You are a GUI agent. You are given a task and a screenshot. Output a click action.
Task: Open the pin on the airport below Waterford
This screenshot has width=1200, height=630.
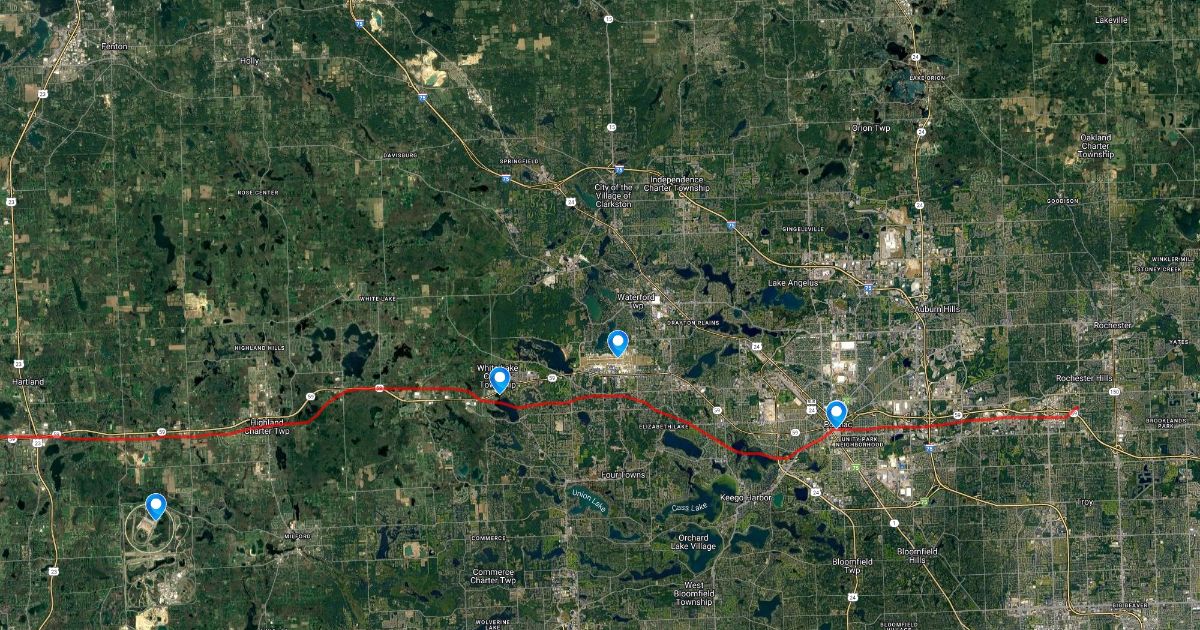pos(619,343)
